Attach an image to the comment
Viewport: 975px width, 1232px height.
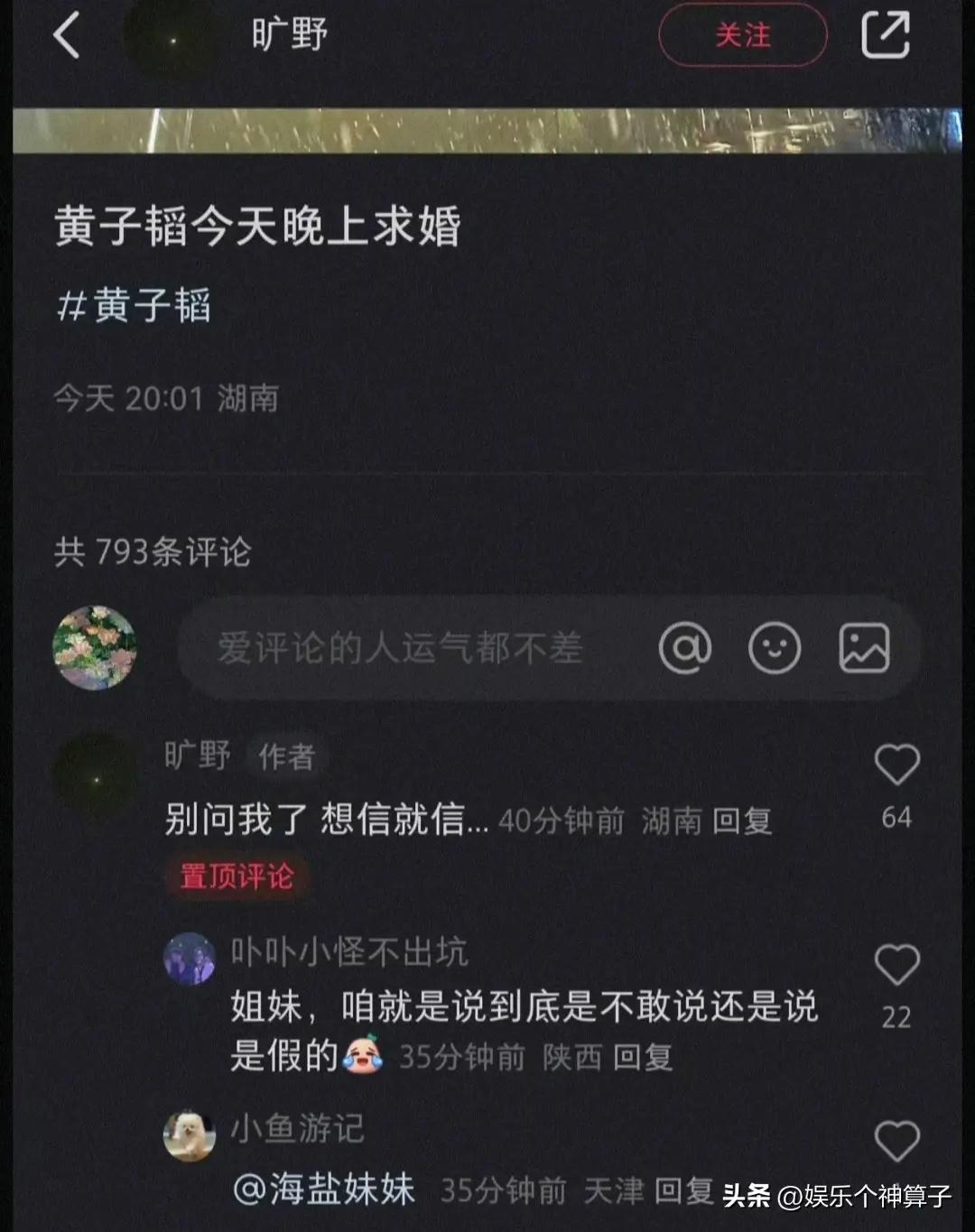pyautogui.click(x=864, y=648)
